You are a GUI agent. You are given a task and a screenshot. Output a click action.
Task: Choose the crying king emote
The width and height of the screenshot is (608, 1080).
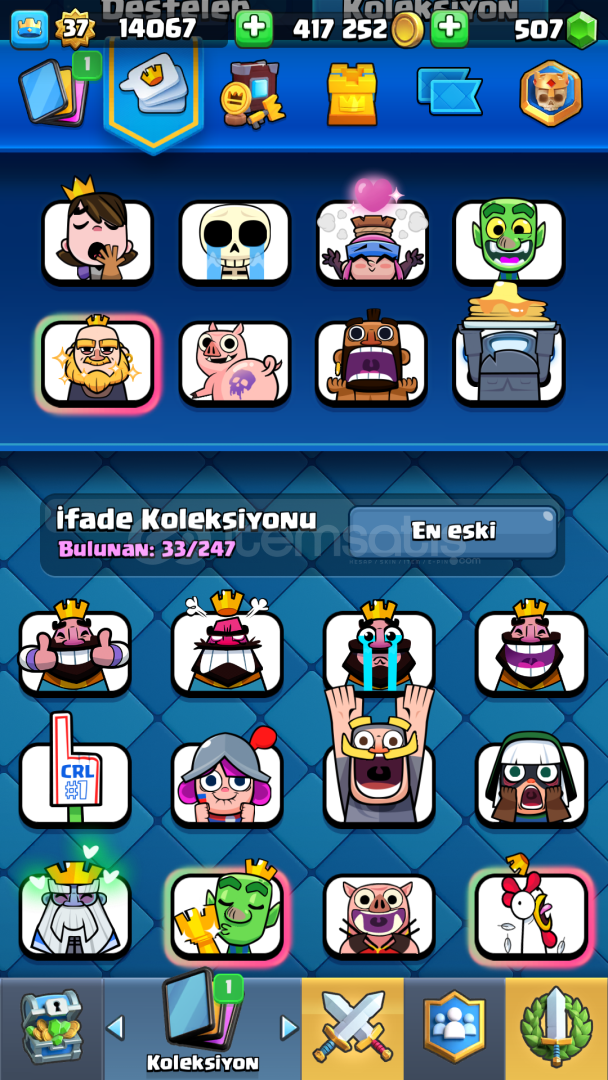379,647
